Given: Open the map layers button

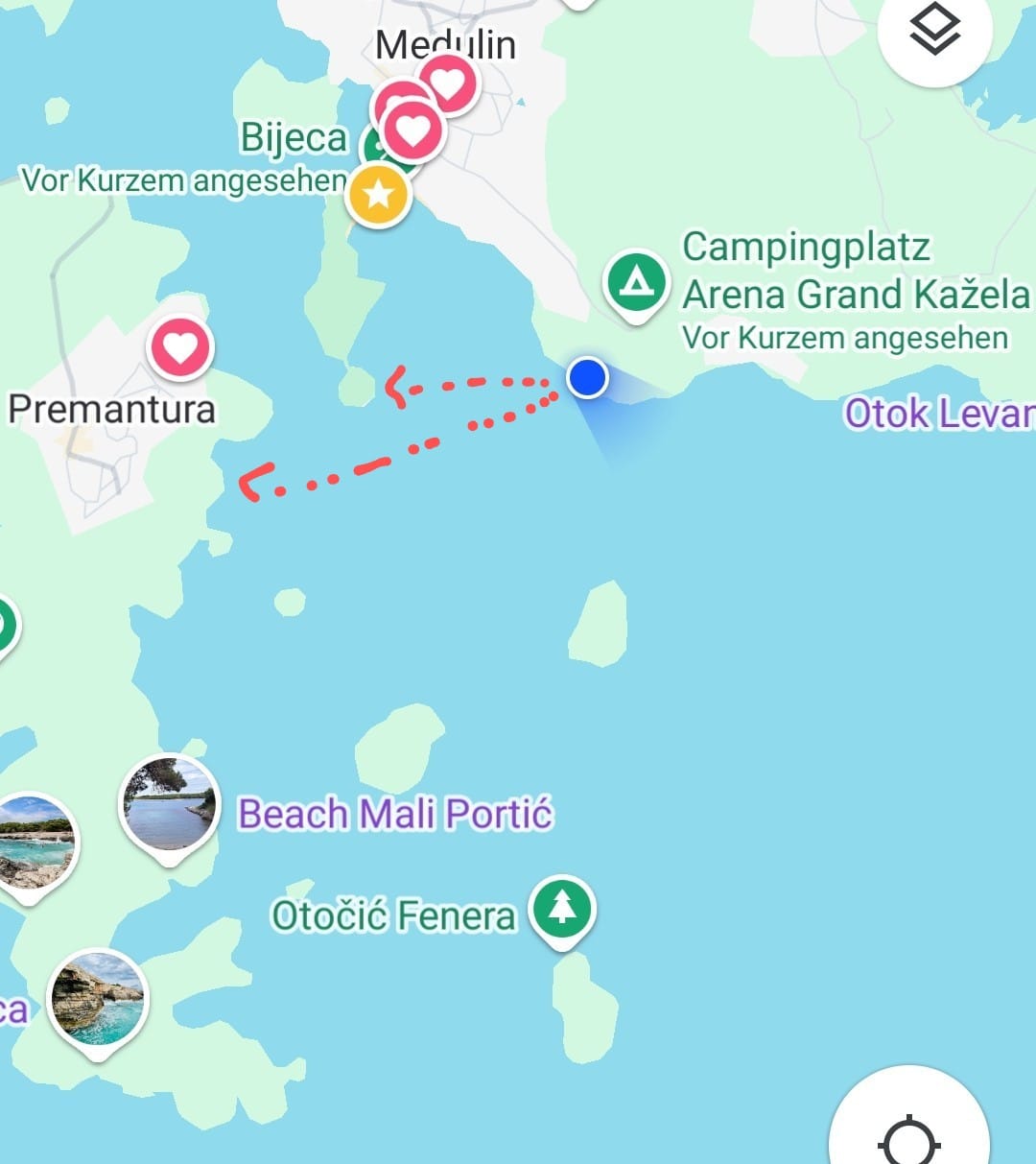Looking at the screenshot, I should pyautogui.click(x=934, y=33).
